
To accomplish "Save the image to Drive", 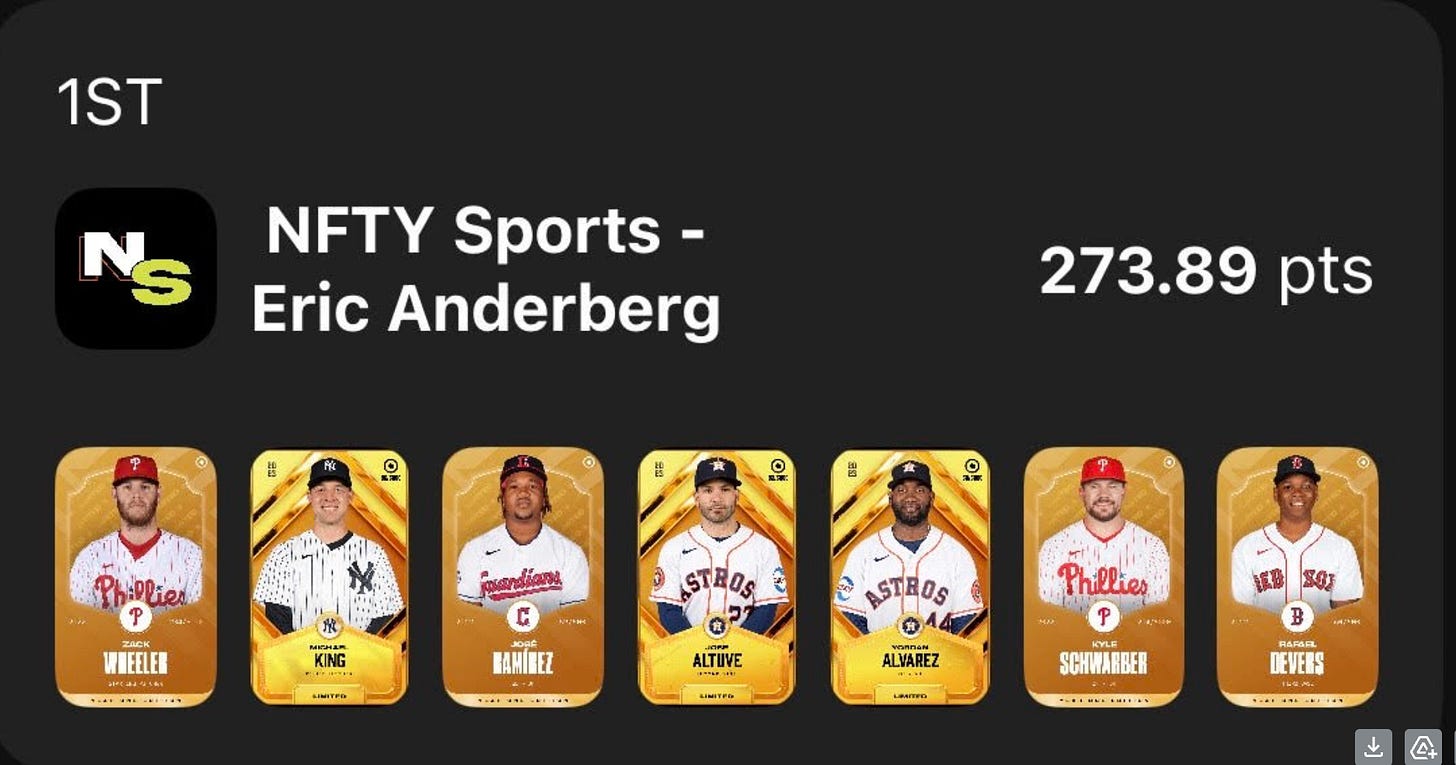I will click(1422, 746).
